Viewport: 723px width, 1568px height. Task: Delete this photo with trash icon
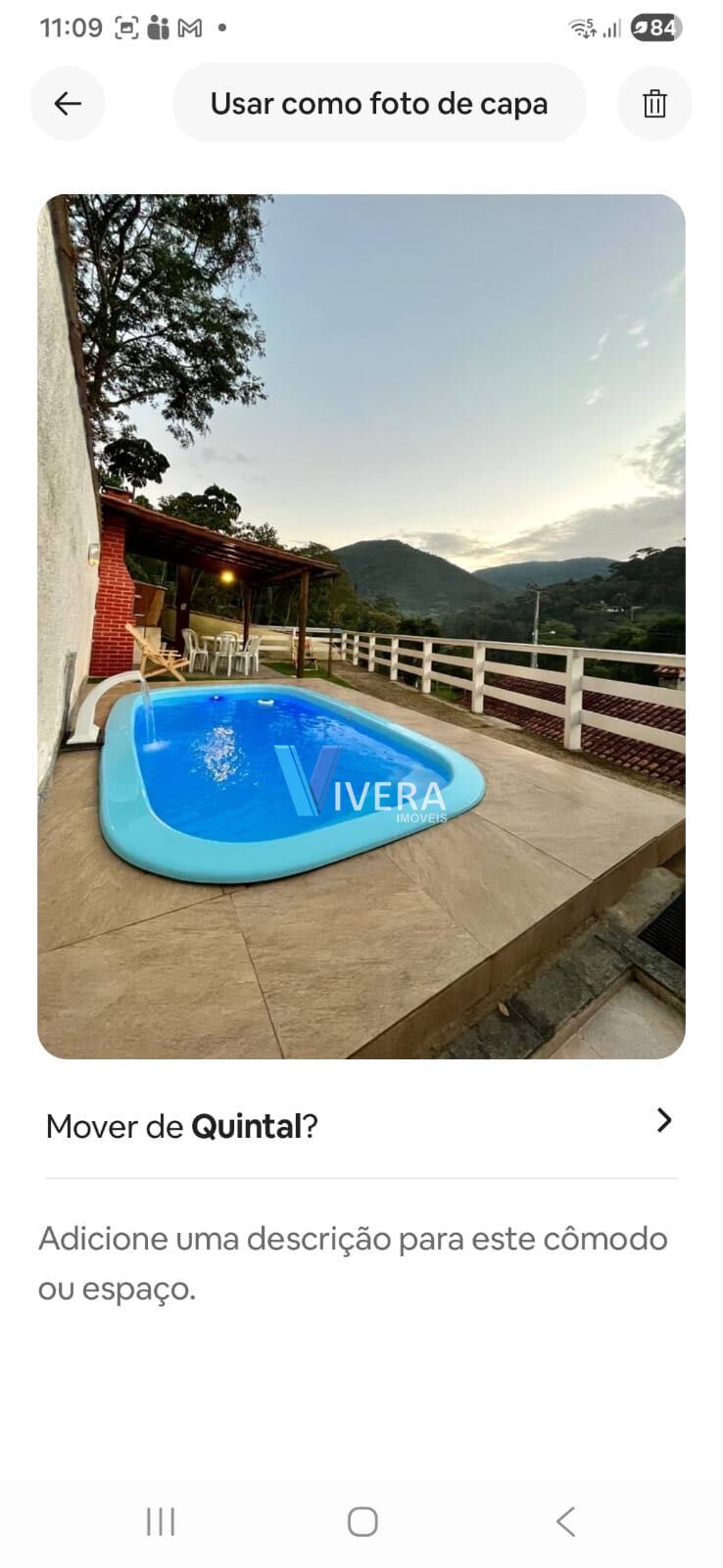coord(654,103)
